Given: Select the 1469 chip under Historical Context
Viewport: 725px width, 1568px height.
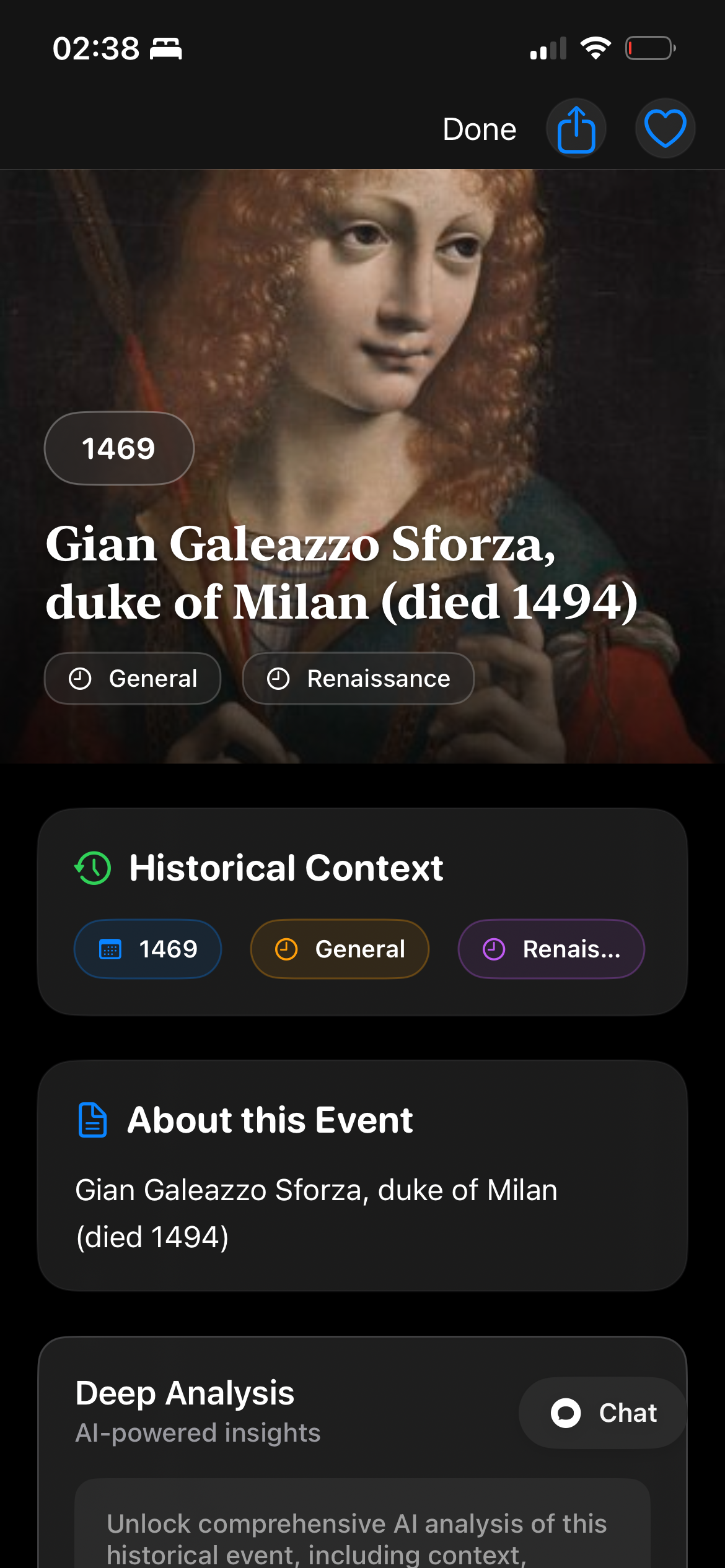Looking at the screenshot, I should coord(148,949).
